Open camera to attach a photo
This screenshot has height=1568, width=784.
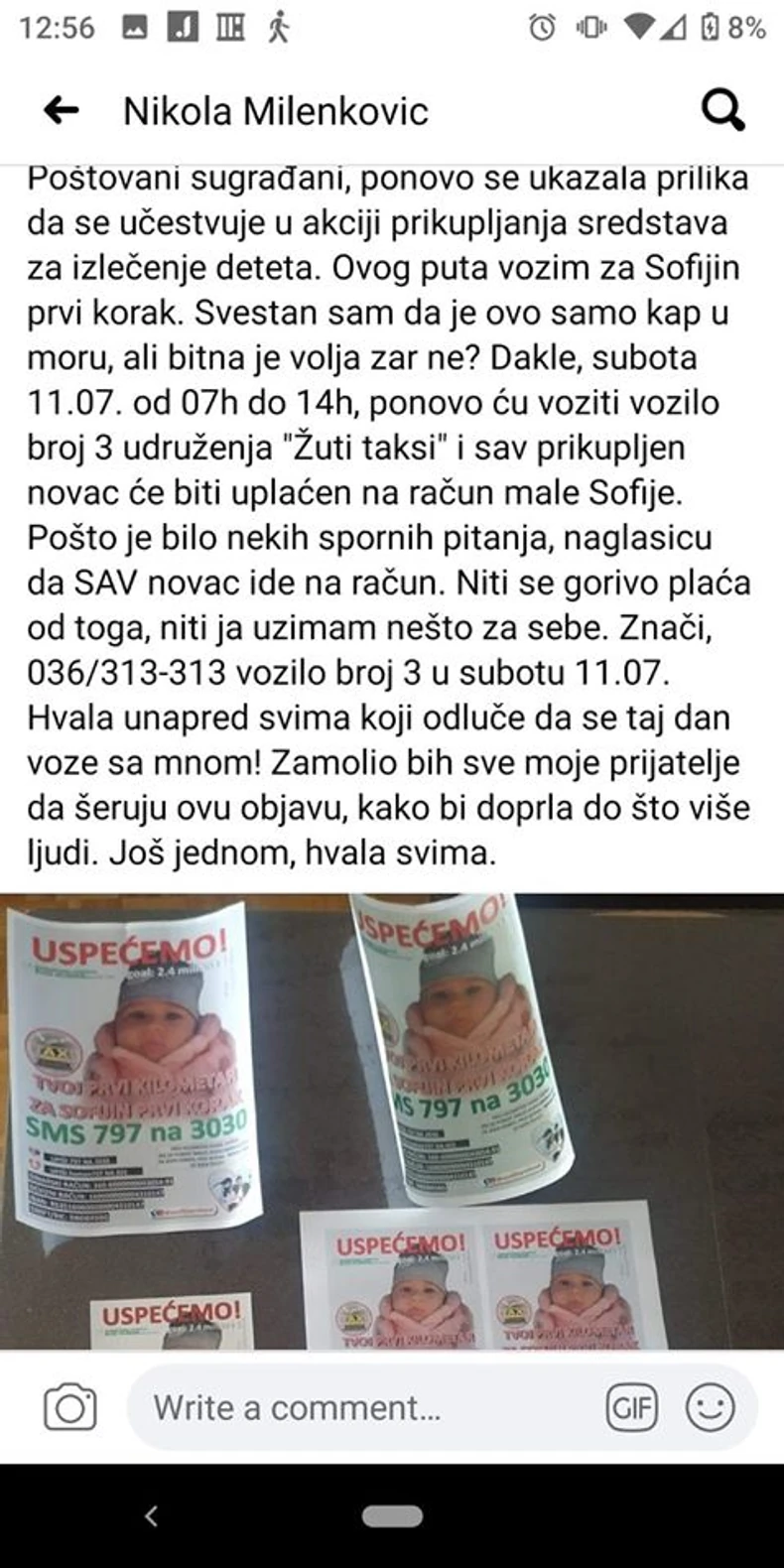pyautogui.click(x=70, y=1407)
